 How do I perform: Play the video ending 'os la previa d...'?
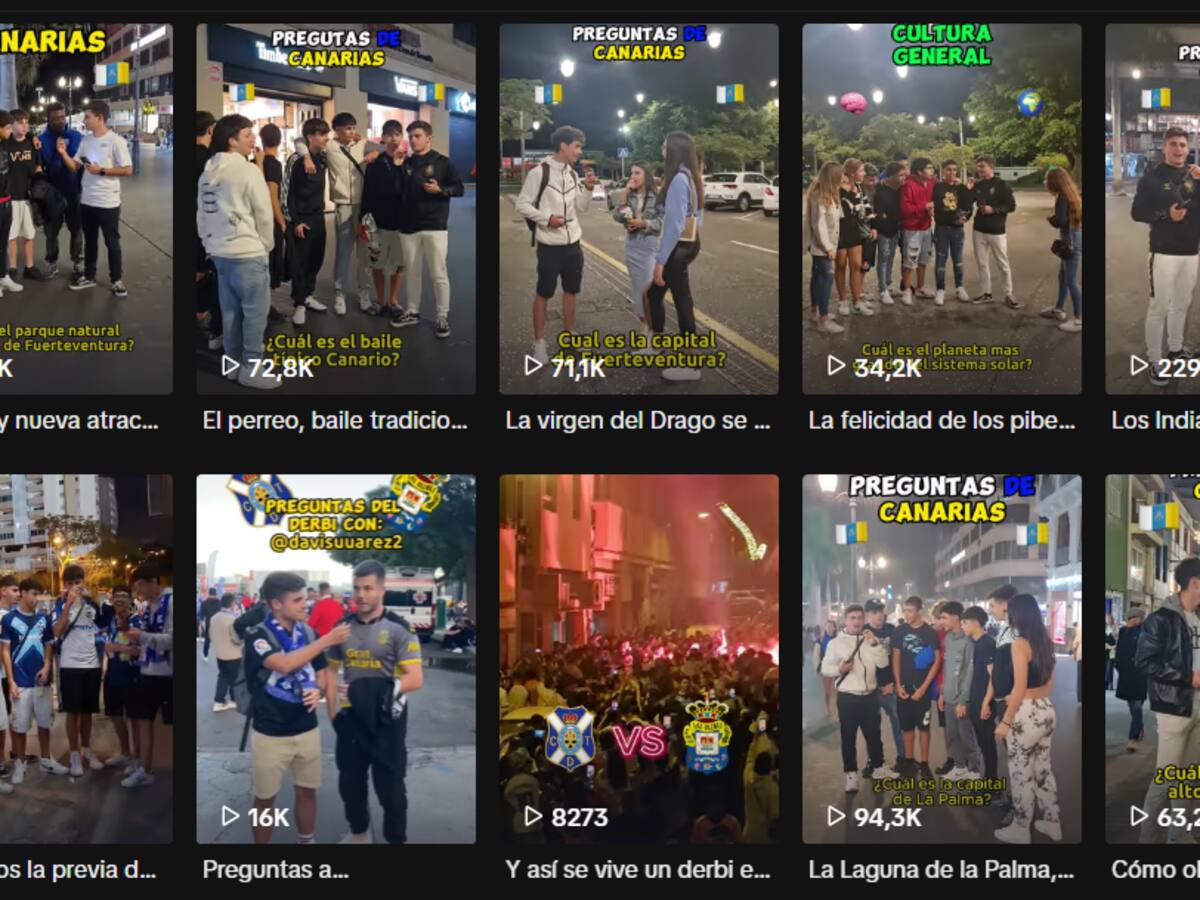[x=86, y=659]
